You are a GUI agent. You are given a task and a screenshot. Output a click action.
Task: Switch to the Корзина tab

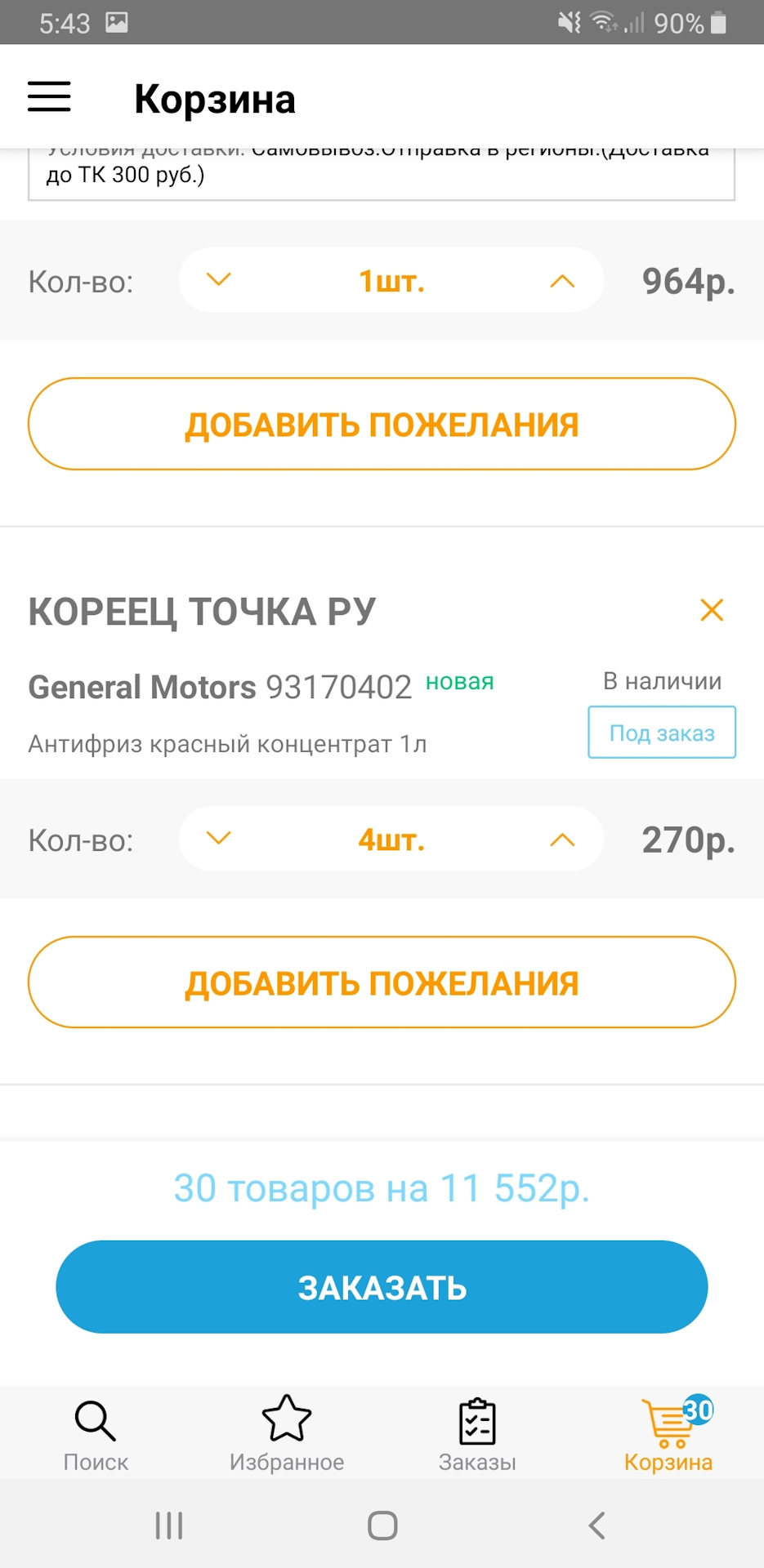coord(668,1437)
